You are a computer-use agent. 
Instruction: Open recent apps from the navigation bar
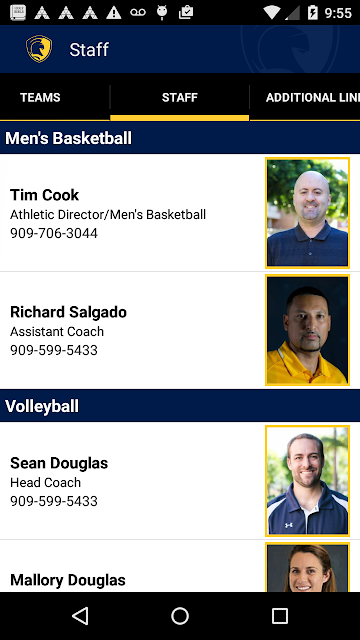[280, 616]
